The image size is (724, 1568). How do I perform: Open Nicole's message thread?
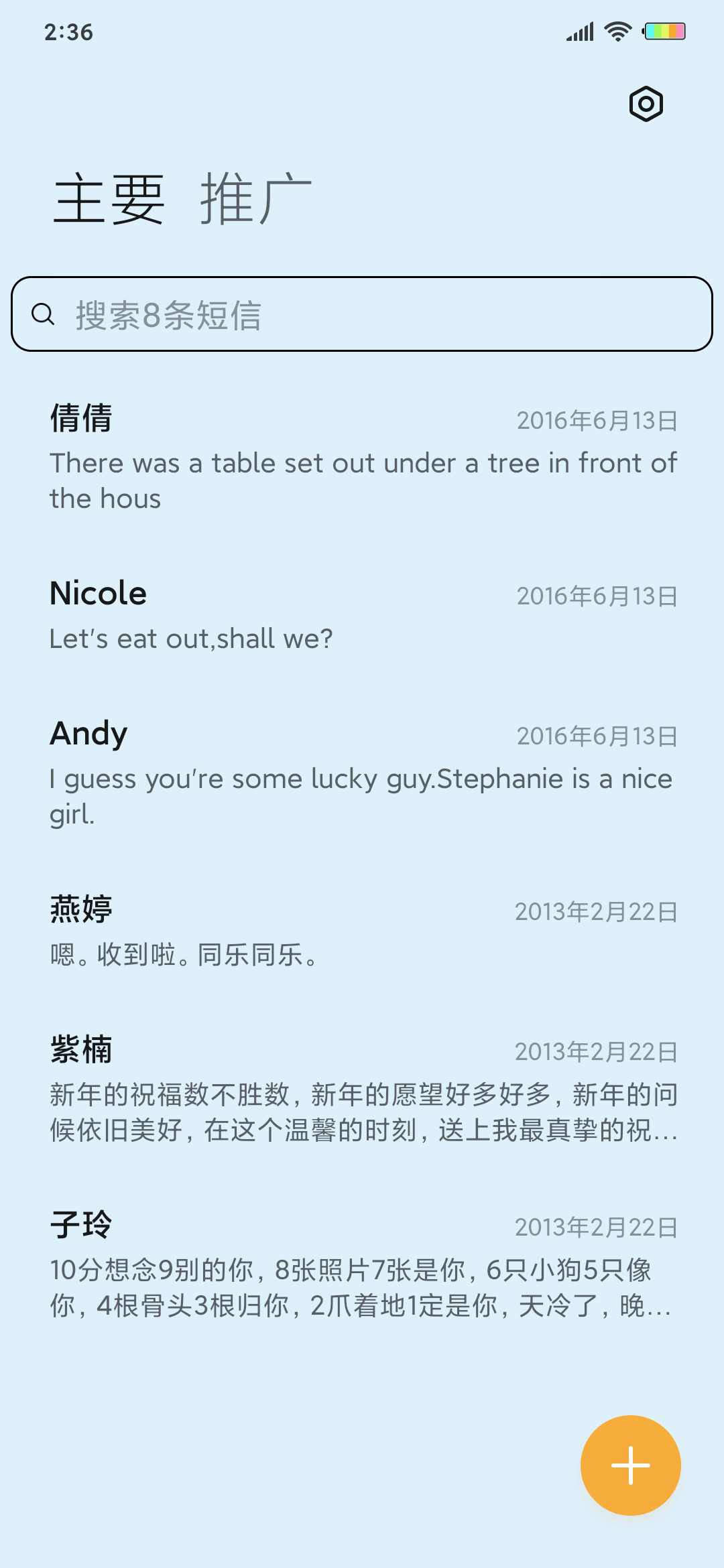click(362, 616)
